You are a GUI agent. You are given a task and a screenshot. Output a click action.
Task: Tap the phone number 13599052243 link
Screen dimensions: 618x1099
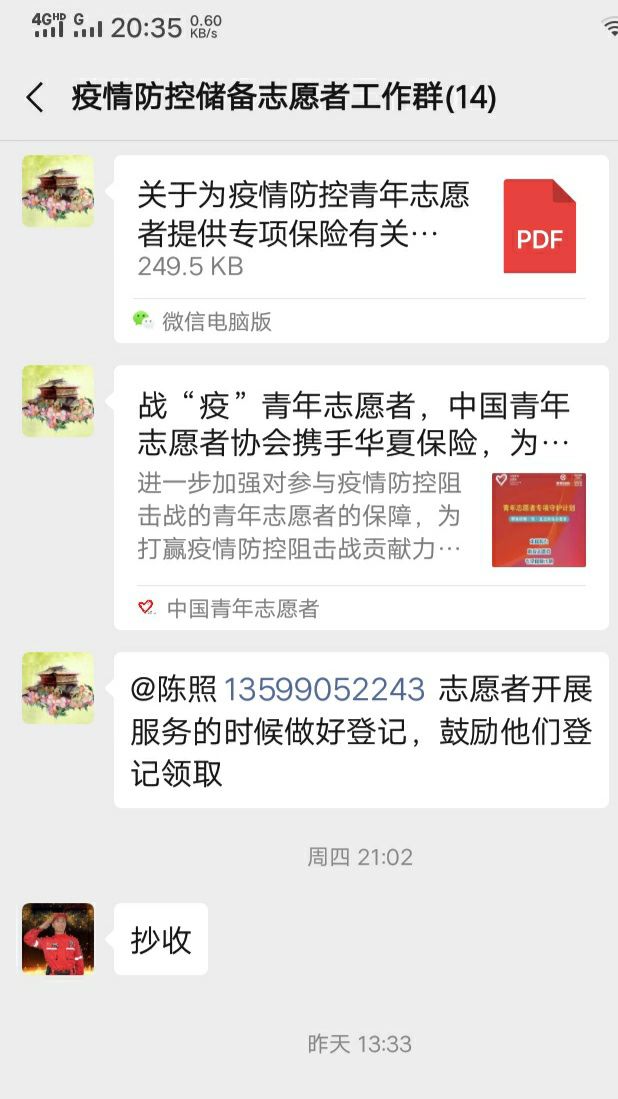point(325,689)
